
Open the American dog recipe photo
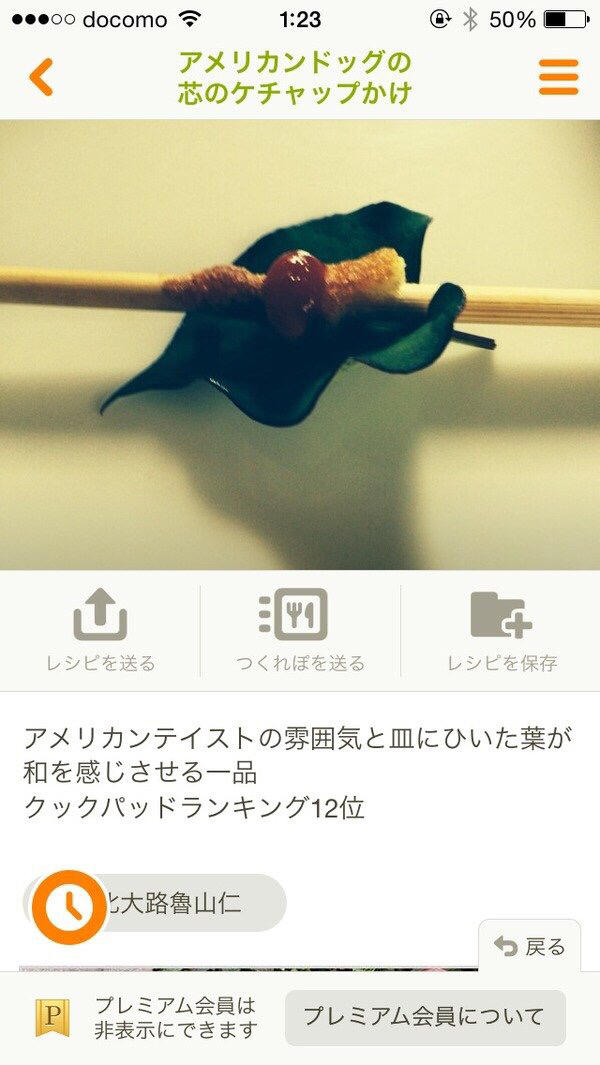coord(300,345)
